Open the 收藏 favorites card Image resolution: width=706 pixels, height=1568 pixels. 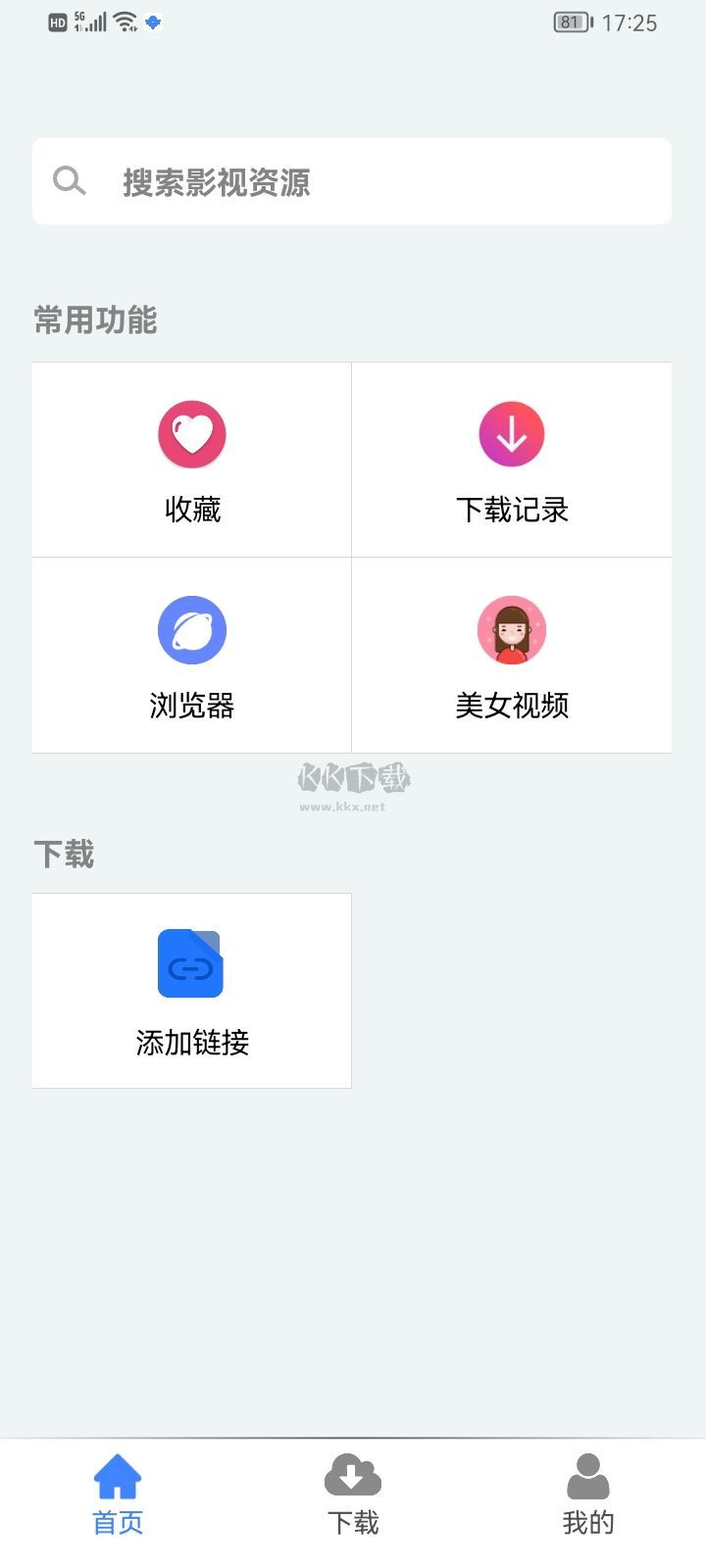(191, 459)
